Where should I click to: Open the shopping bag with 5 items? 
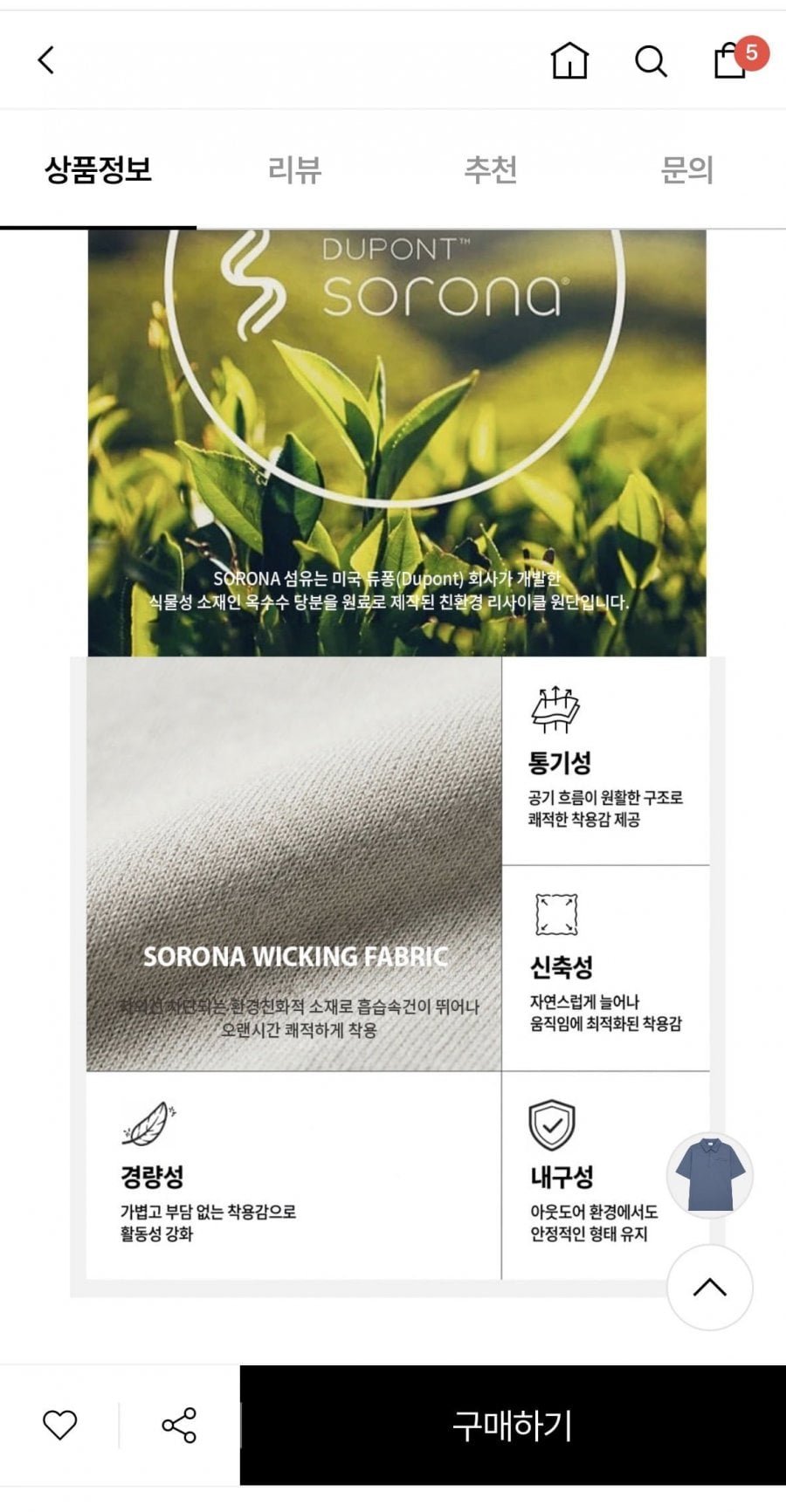(x=732, y=60)
